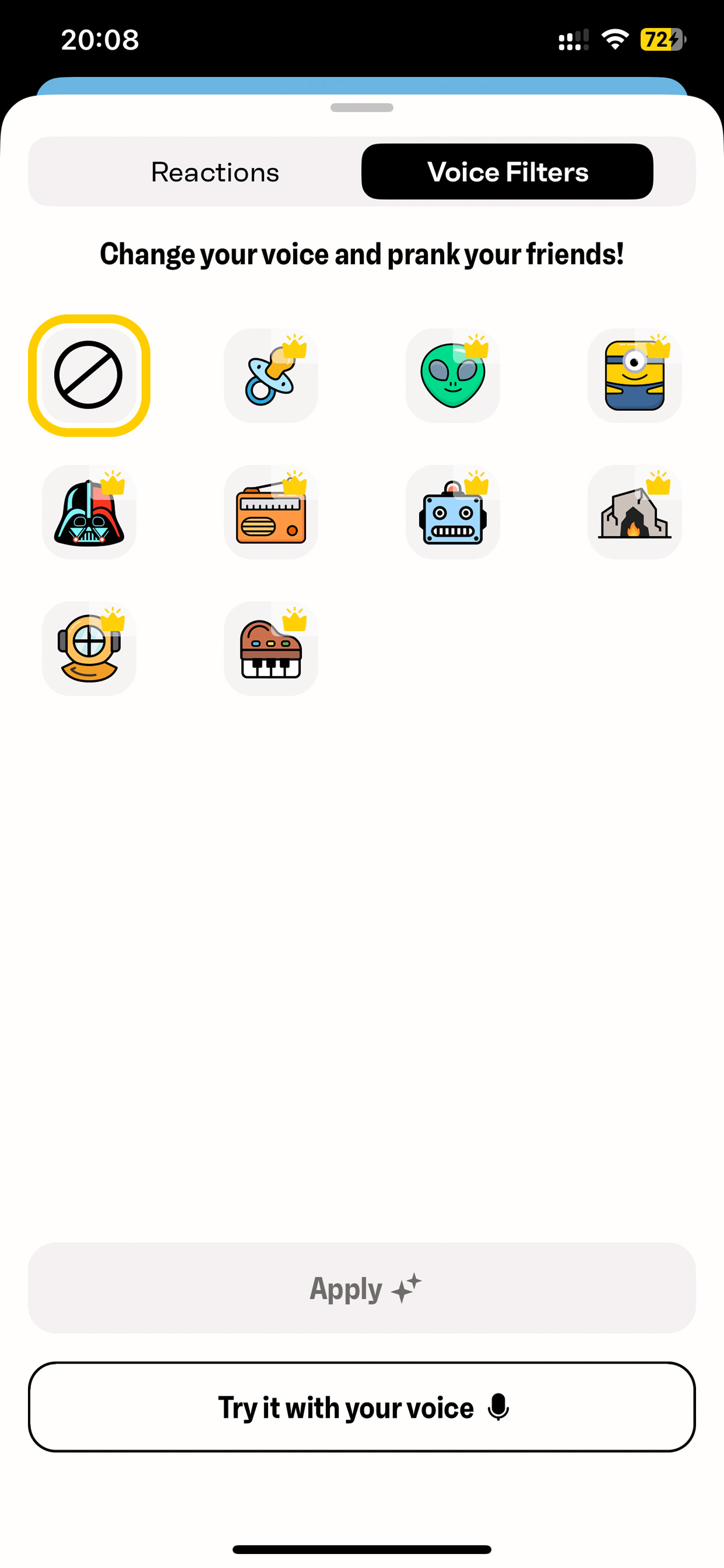The width and height of the screenshot is (724, 1568).
Task: Select the Voice Filters tab
Action: pyautogui.click(x=507, y=172)
